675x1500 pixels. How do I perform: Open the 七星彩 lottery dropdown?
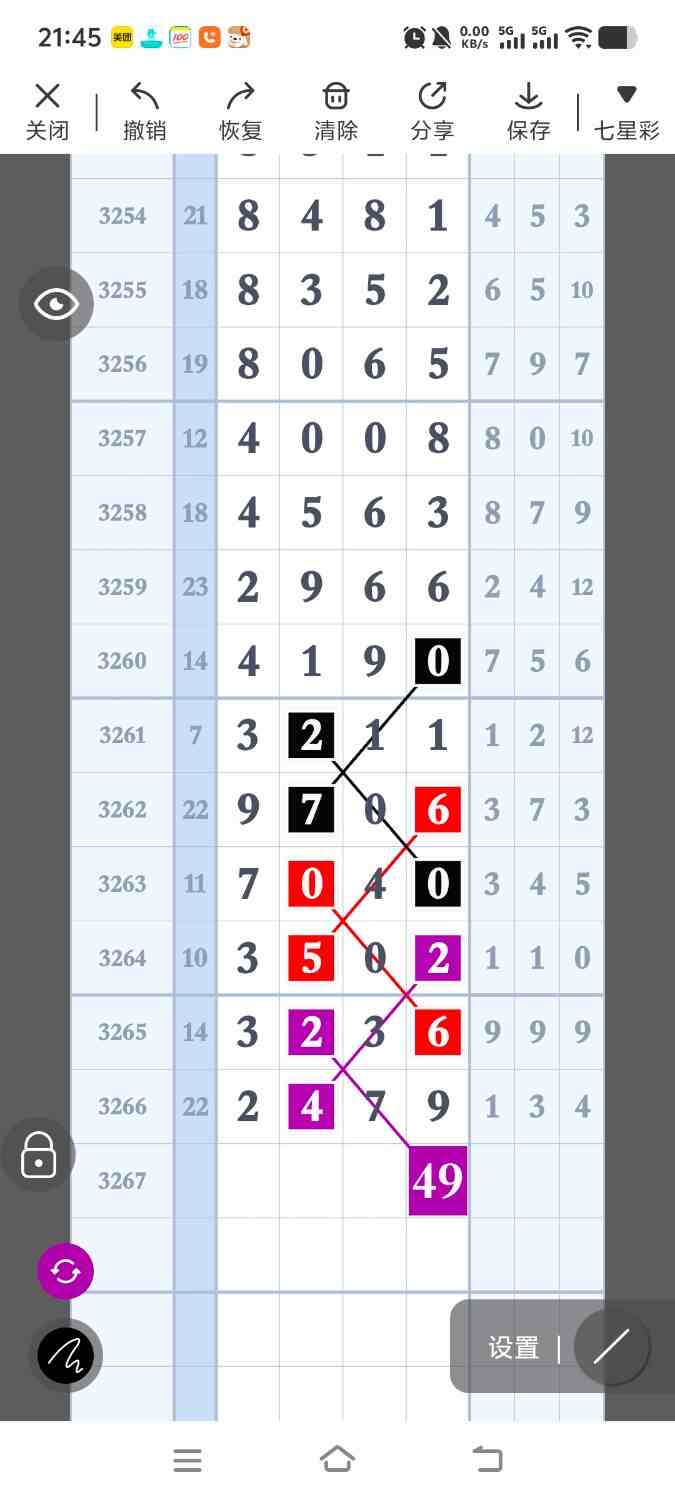(626, 111)
